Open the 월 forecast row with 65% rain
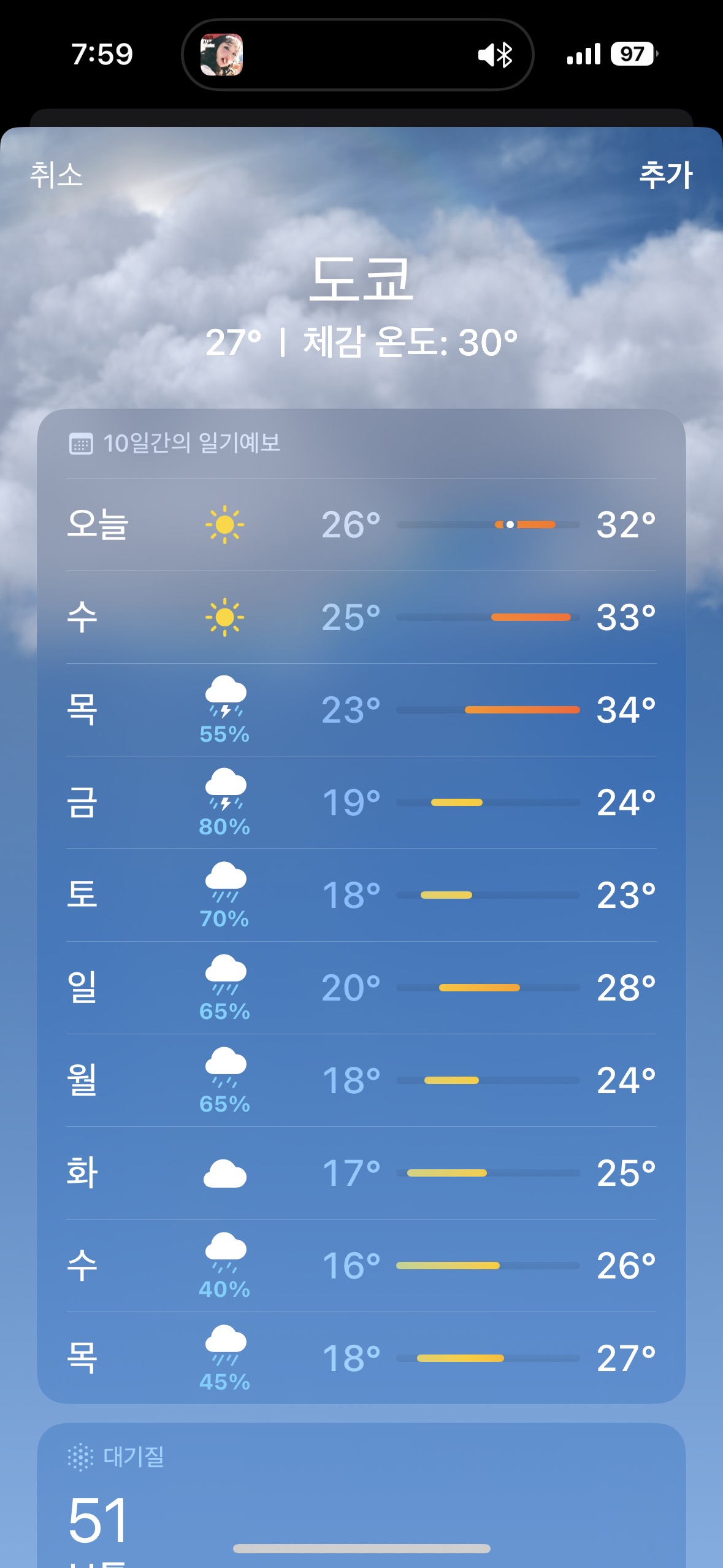The image size is (723, 1568). 361,1080
